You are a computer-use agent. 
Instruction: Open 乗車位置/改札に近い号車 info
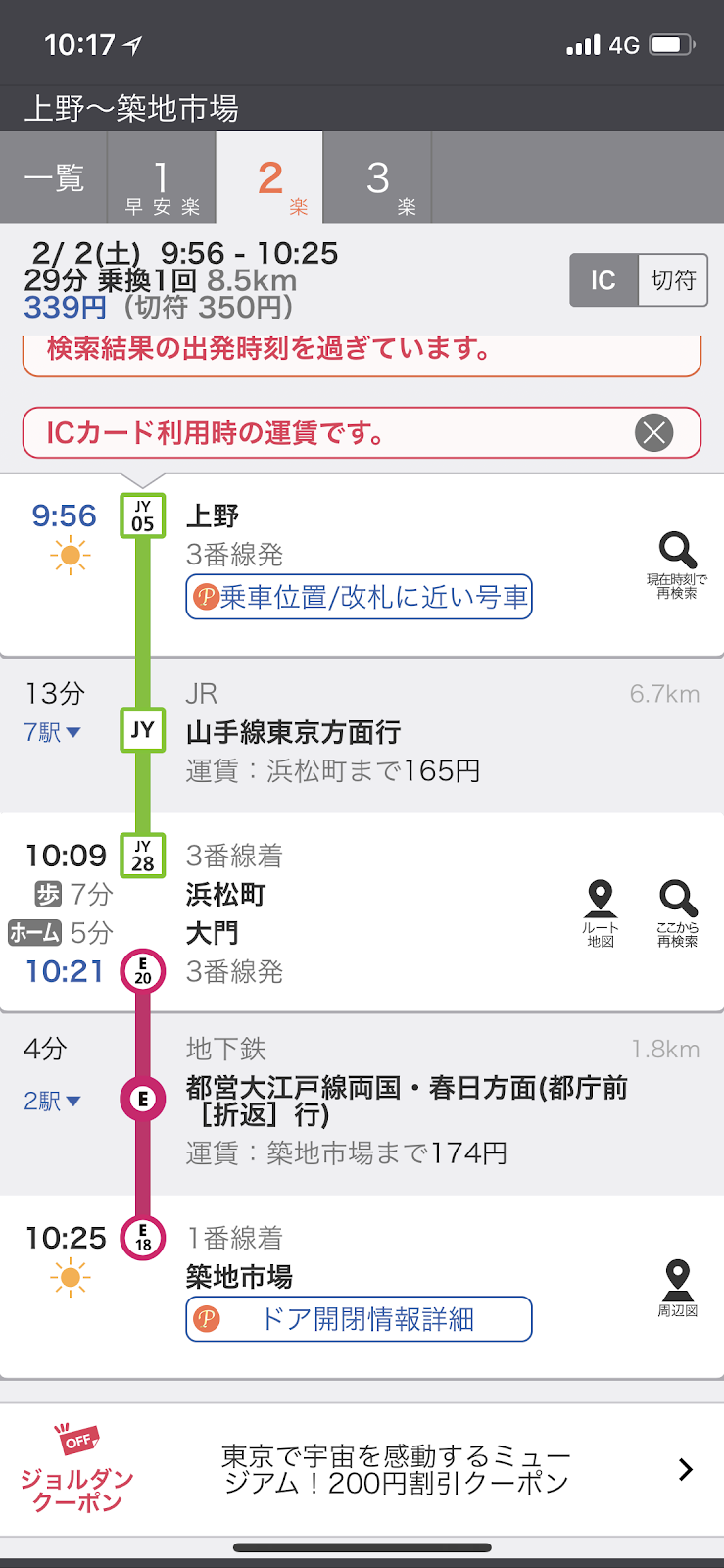(359, 597)
